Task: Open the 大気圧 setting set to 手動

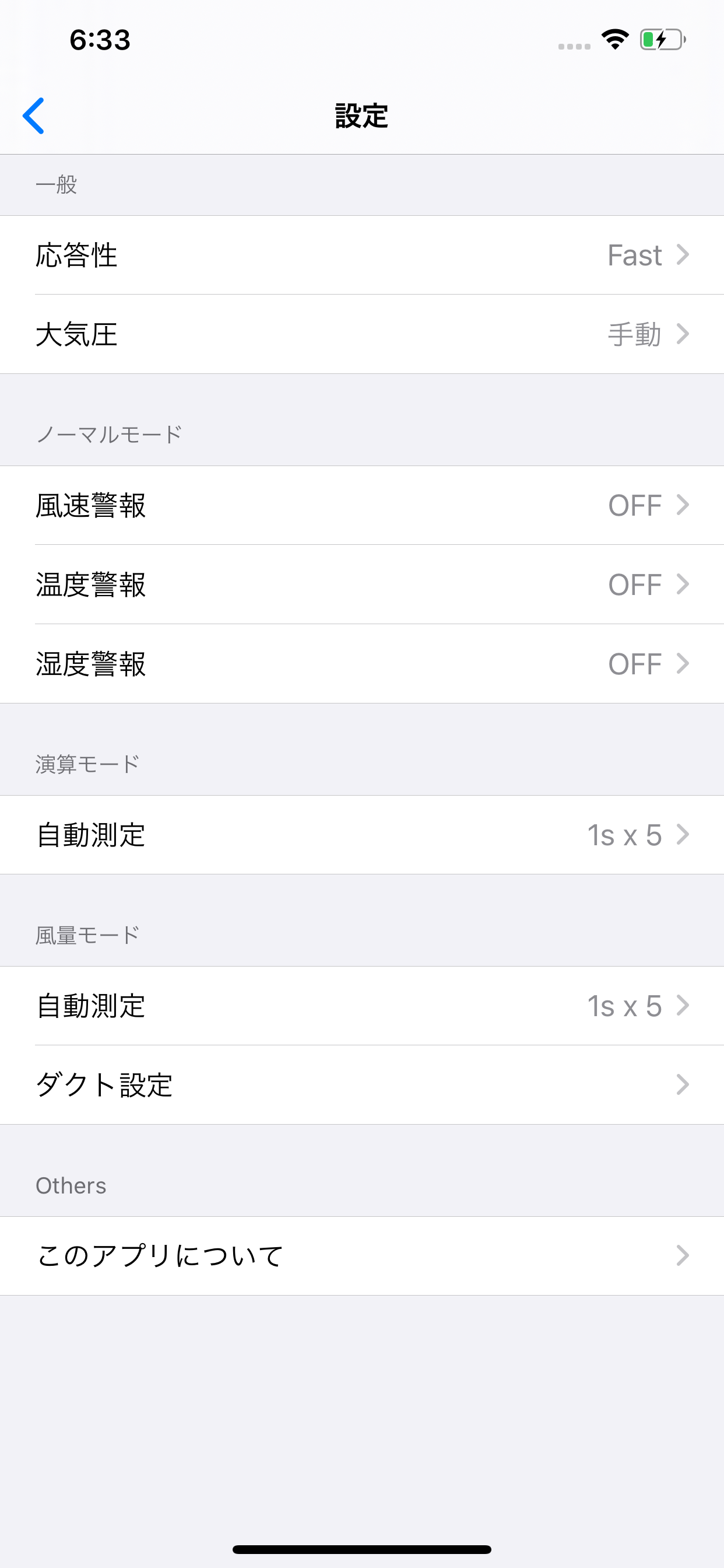Action: click(x=362, y=334)
